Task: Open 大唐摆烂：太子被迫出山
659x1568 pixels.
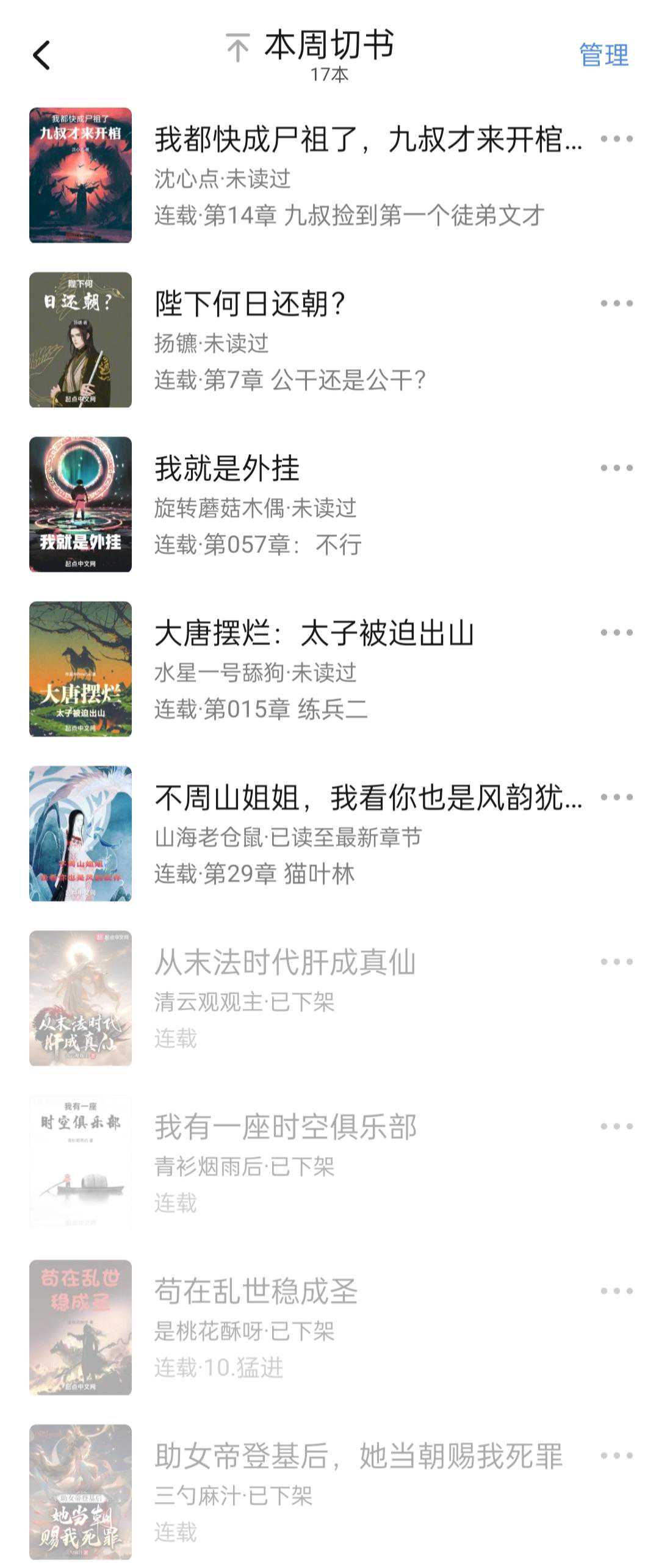Action: (314, 633)
